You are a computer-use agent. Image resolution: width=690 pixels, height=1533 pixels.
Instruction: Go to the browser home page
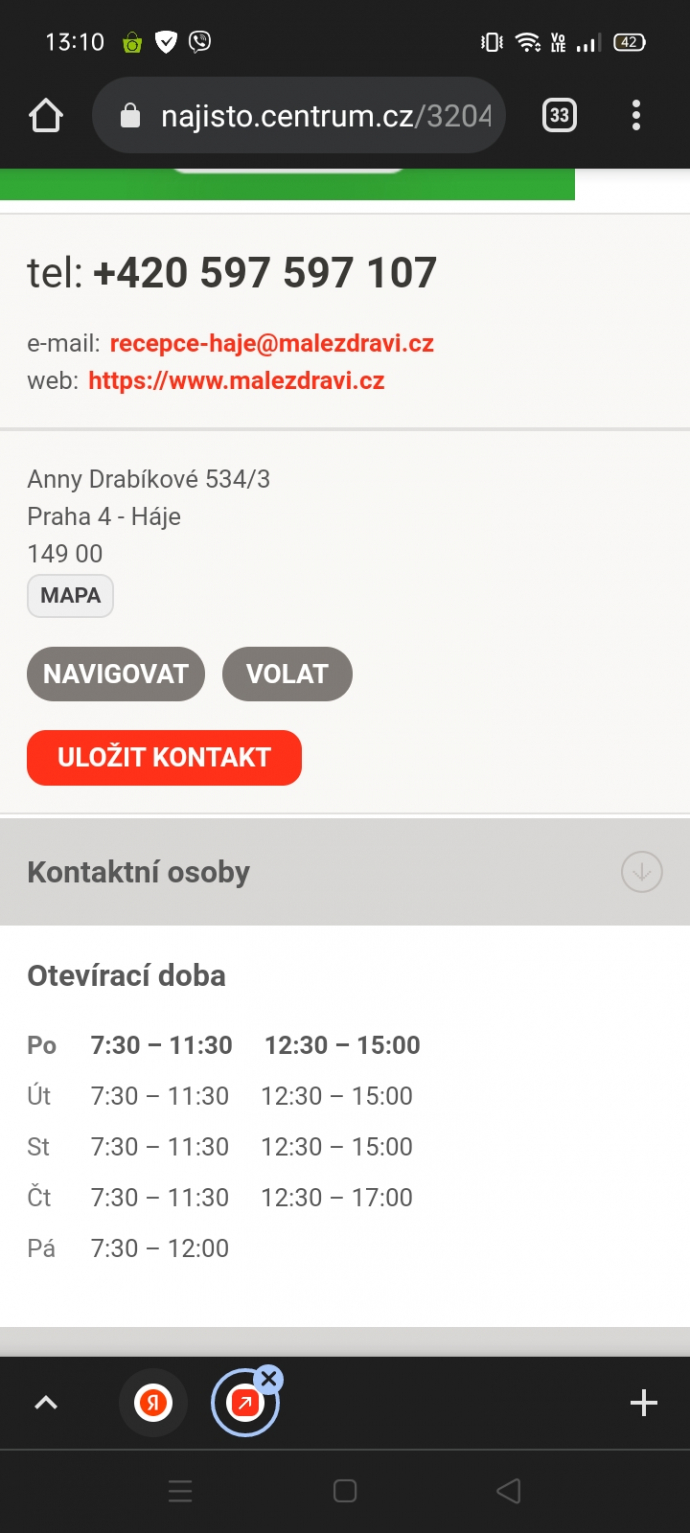coord(46,116)
